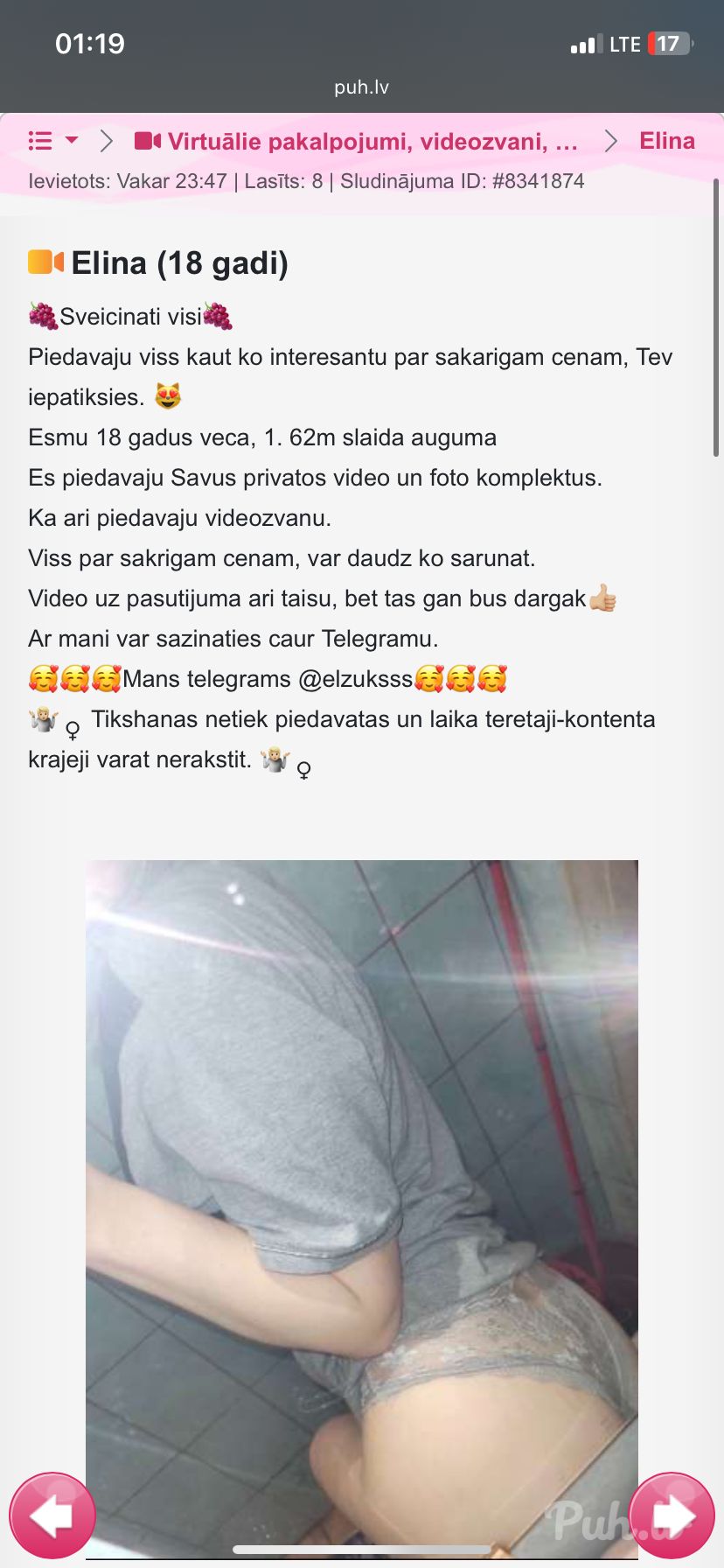The image size is (724, 1568).
Task: Open Virtuālie pakalpojumi, videozvani breadcrumb
Action: tap(357, 142)
